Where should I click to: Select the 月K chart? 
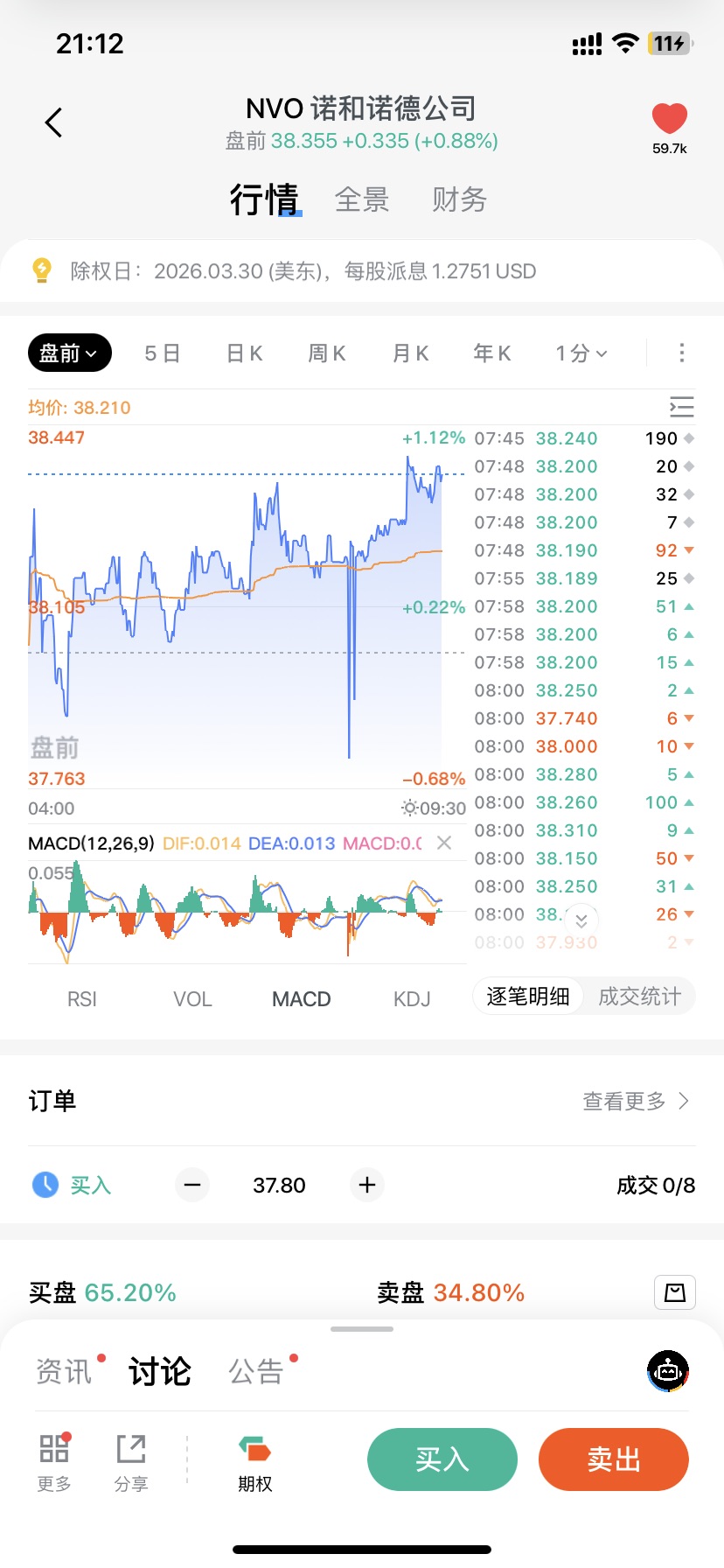pyautogui.click(x=410, y=353)
